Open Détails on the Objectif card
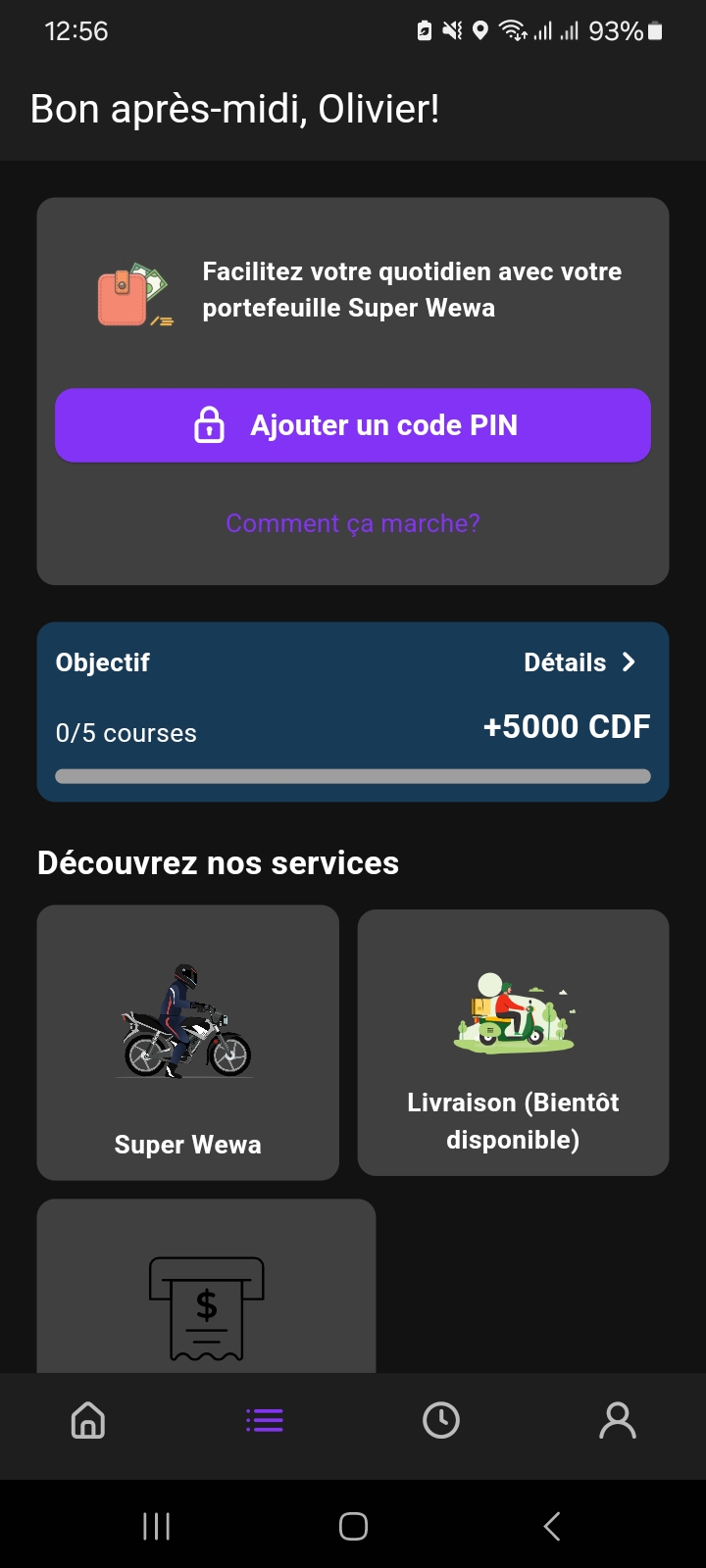 565,661
